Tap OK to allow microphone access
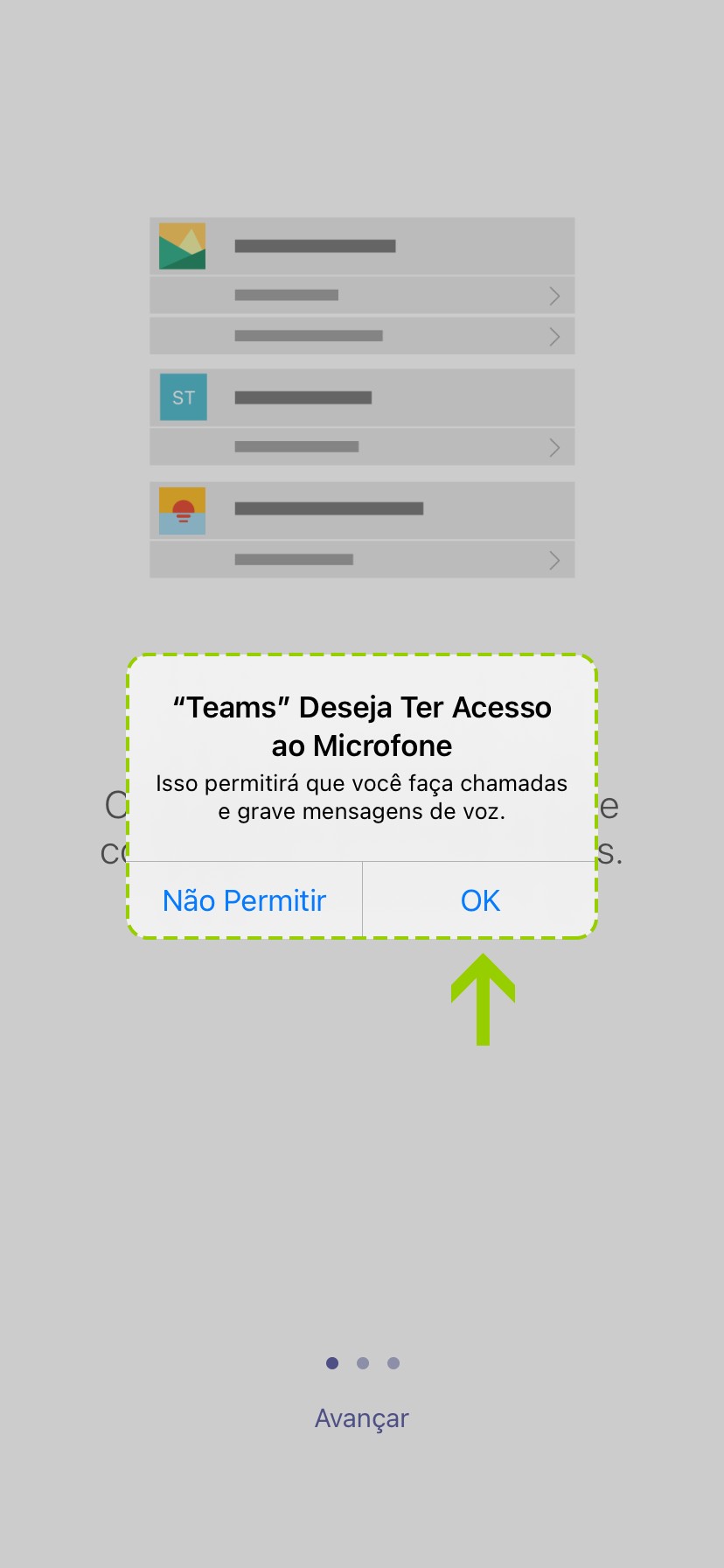The image size is (724, 1568). (x=480, y=900)
